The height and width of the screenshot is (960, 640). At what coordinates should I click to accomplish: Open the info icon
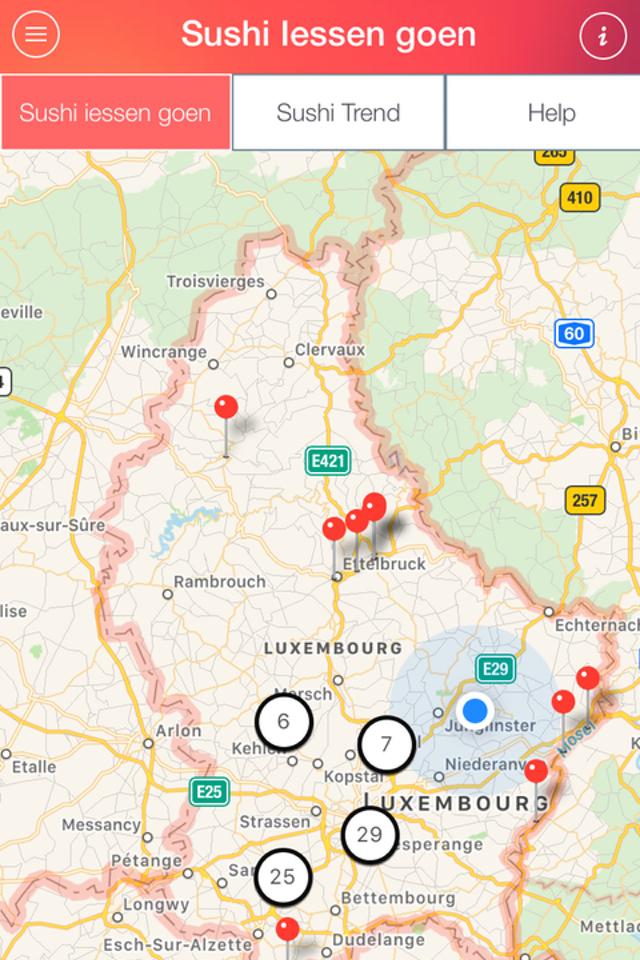(603, 36)
